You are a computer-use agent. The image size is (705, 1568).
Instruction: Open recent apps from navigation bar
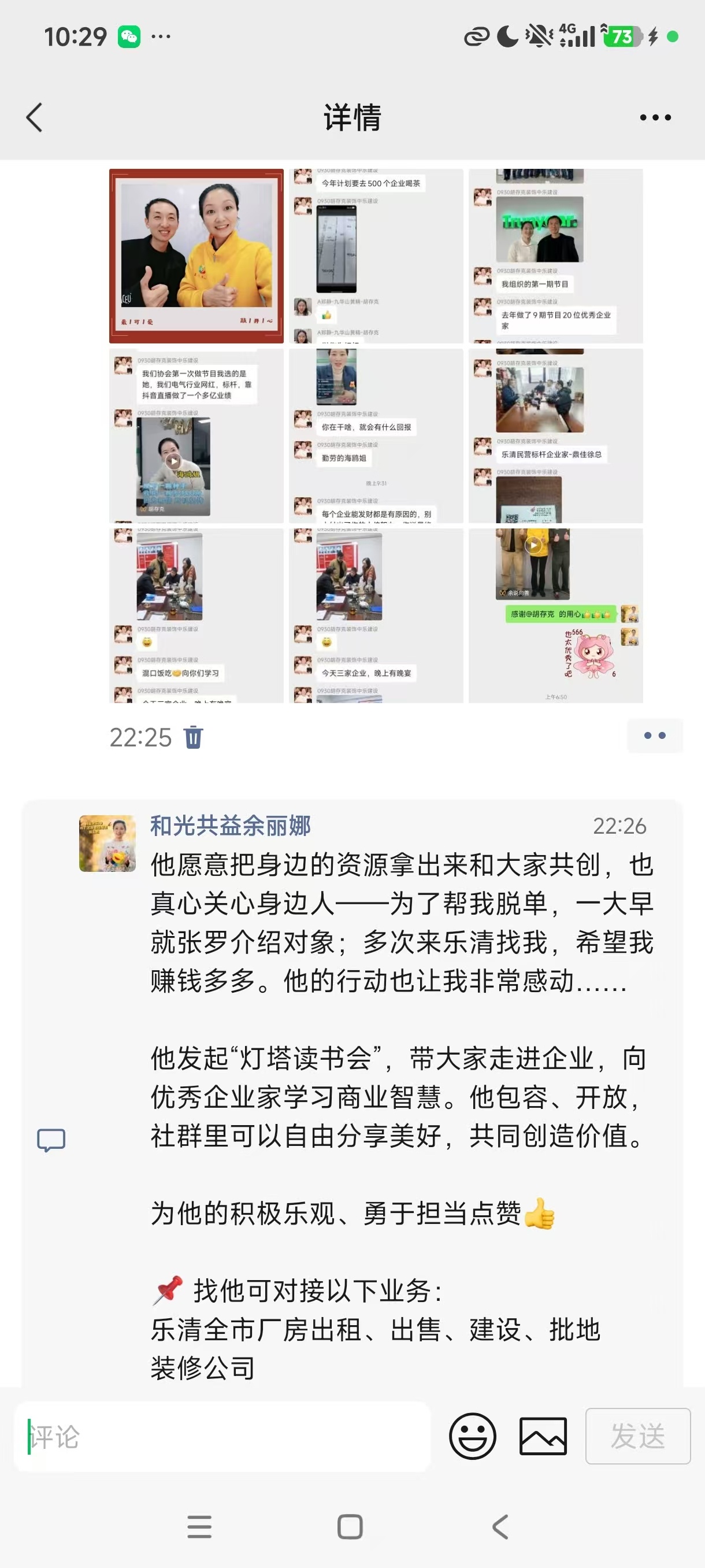199,1526
